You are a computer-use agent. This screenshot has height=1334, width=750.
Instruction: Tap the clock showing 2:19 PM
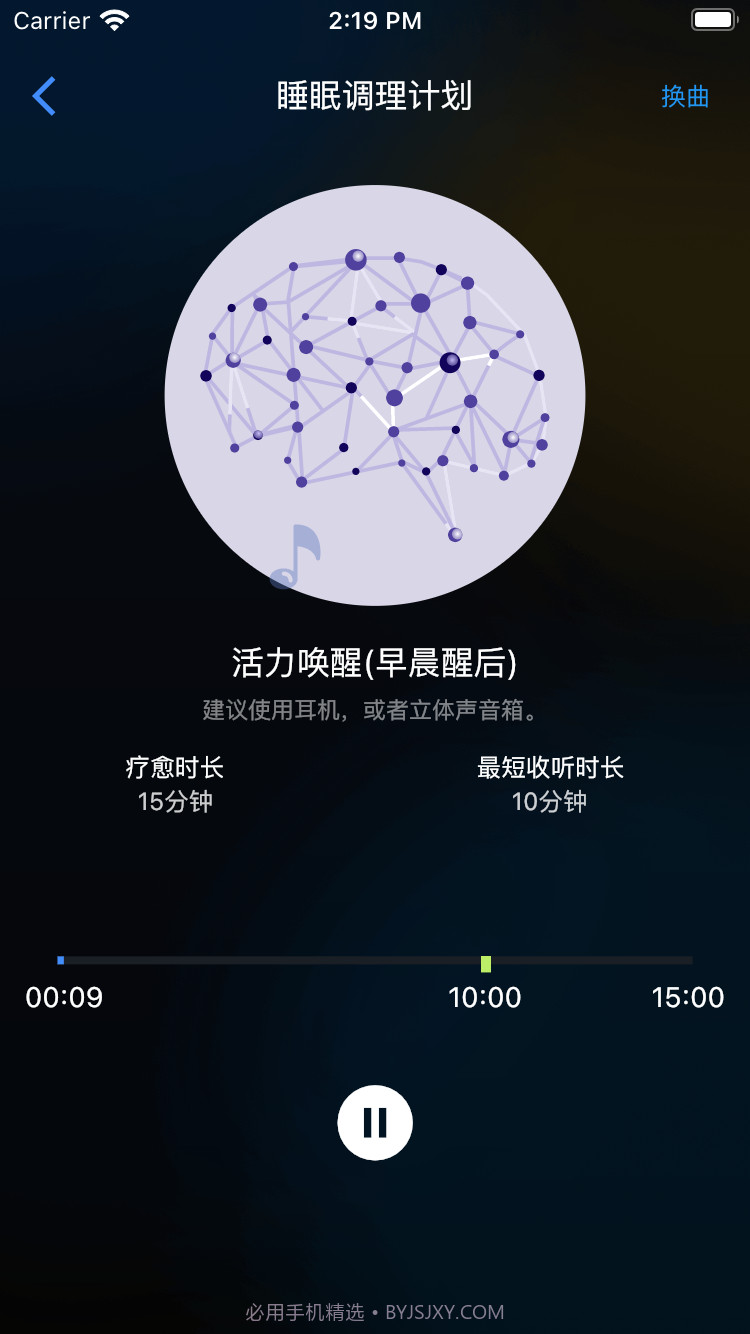click(375, 20)
